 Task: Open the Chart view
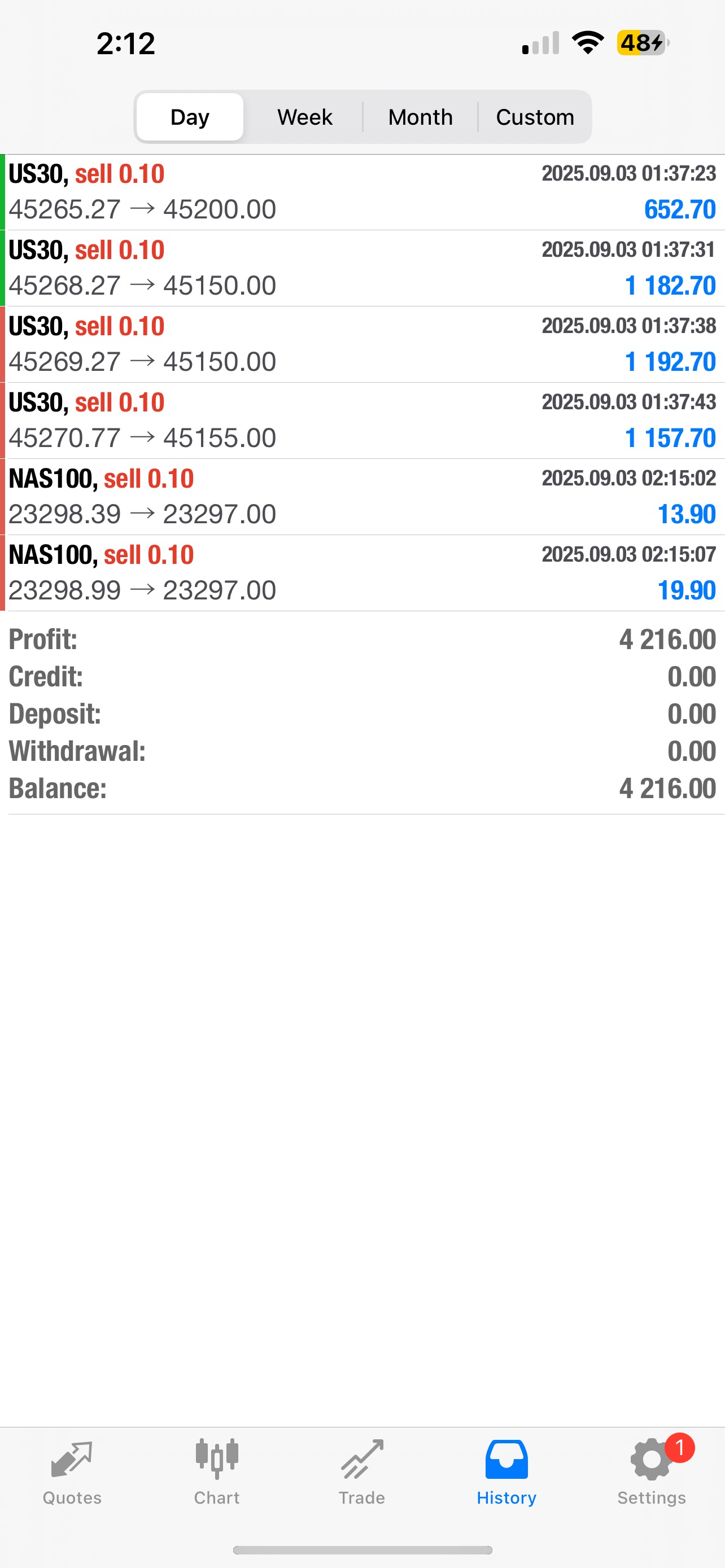[x=217, y=1473]
